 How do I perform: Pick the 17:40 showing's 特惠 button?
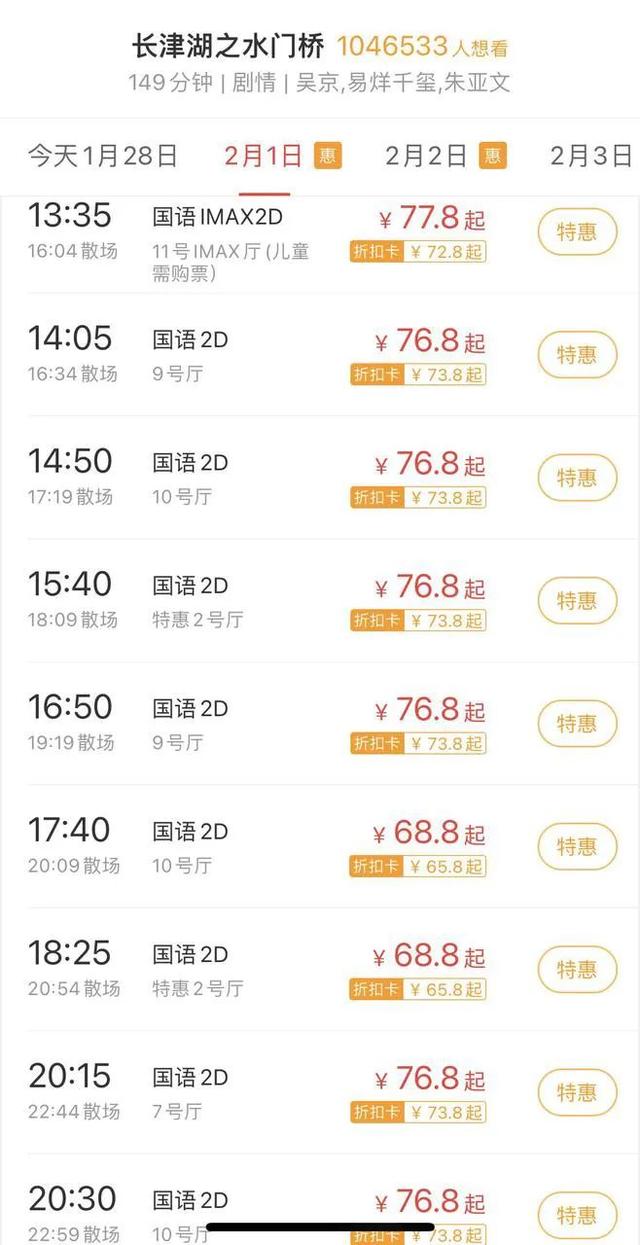coord(577,847)
